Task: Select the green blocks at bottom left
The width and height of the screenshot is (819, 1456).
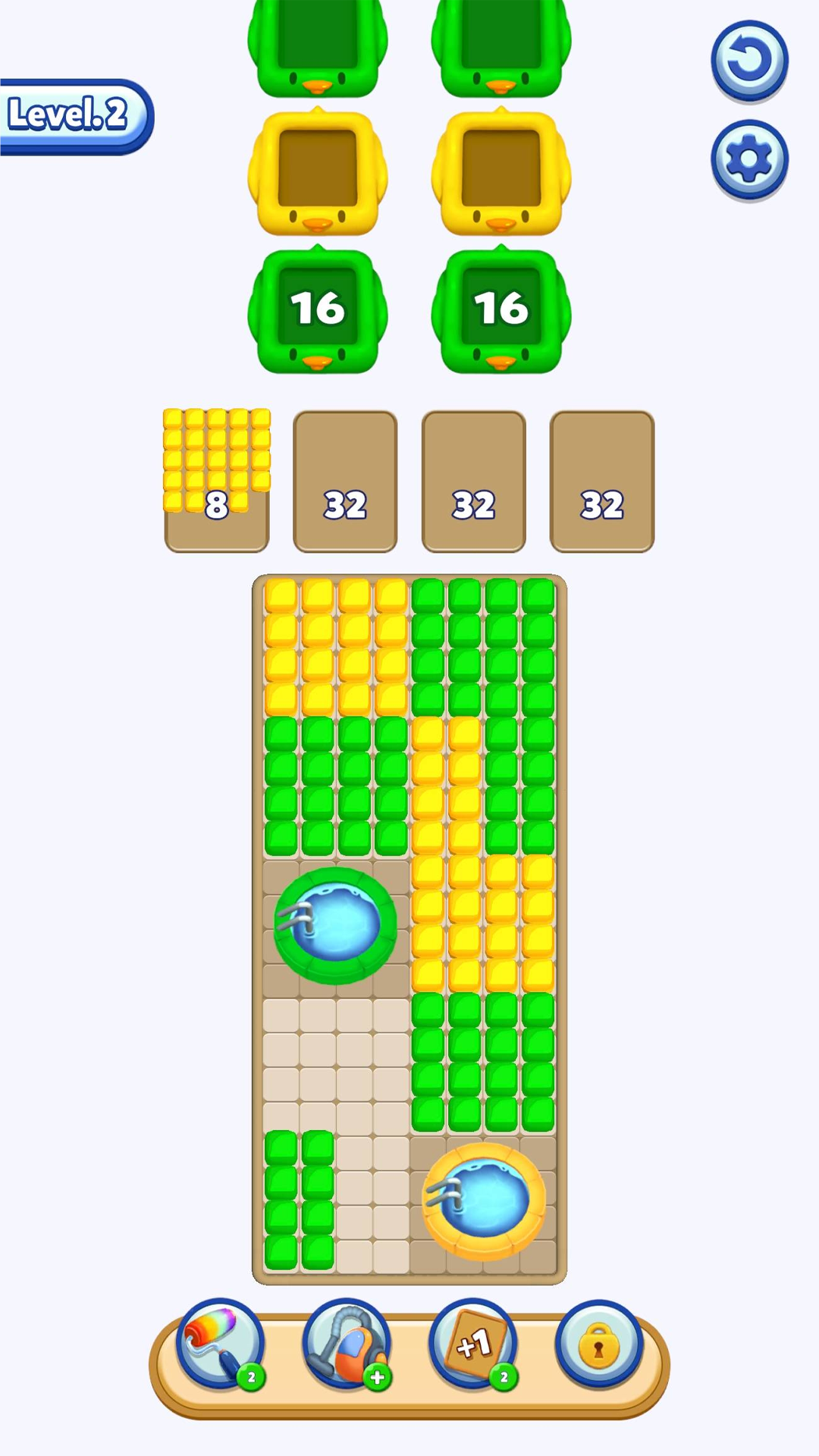Action: [299, 1200]
